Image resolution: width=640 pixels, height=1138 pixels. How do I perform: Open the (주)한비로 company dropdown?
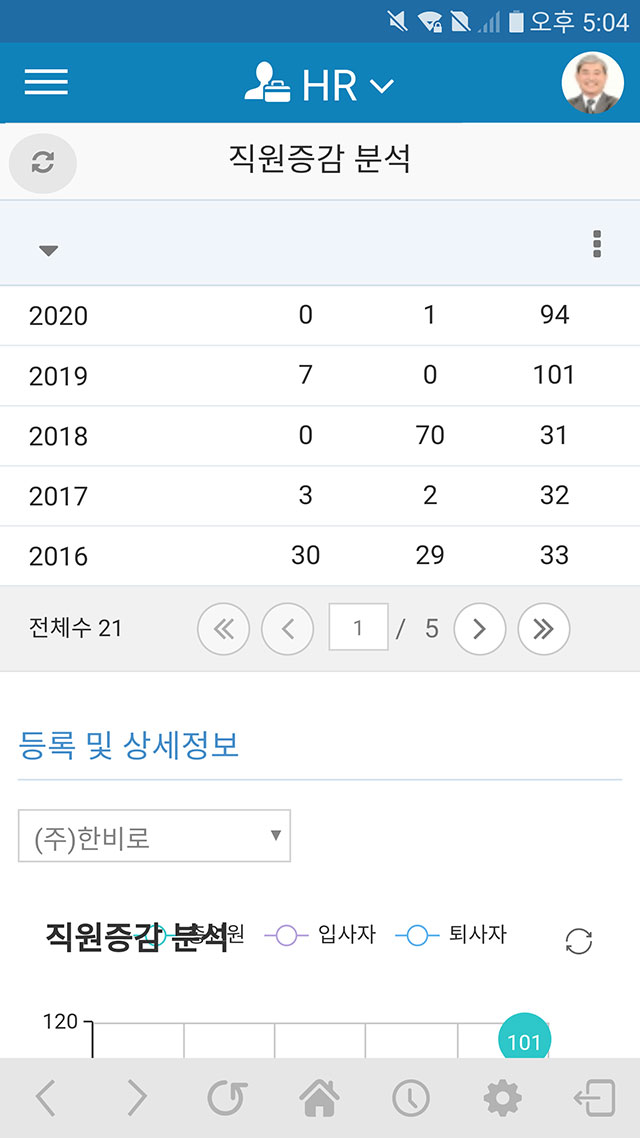(155, 836)
